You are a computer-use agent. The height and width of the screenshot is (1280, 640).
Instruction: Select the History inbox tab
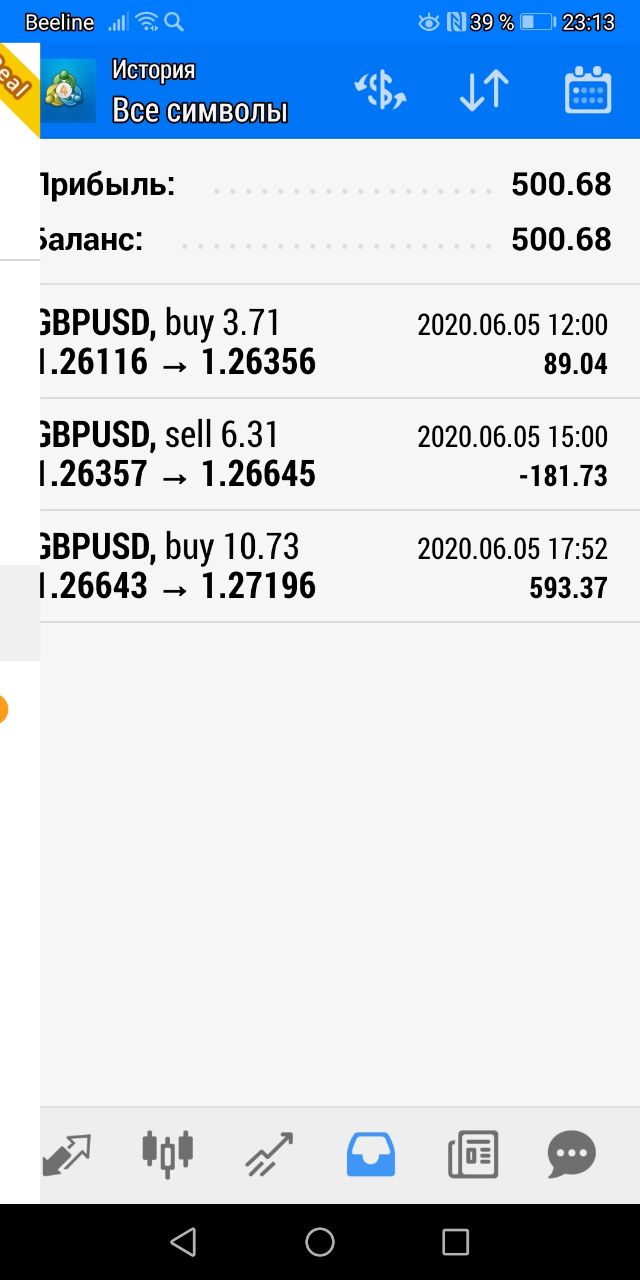pos(370,1155)
